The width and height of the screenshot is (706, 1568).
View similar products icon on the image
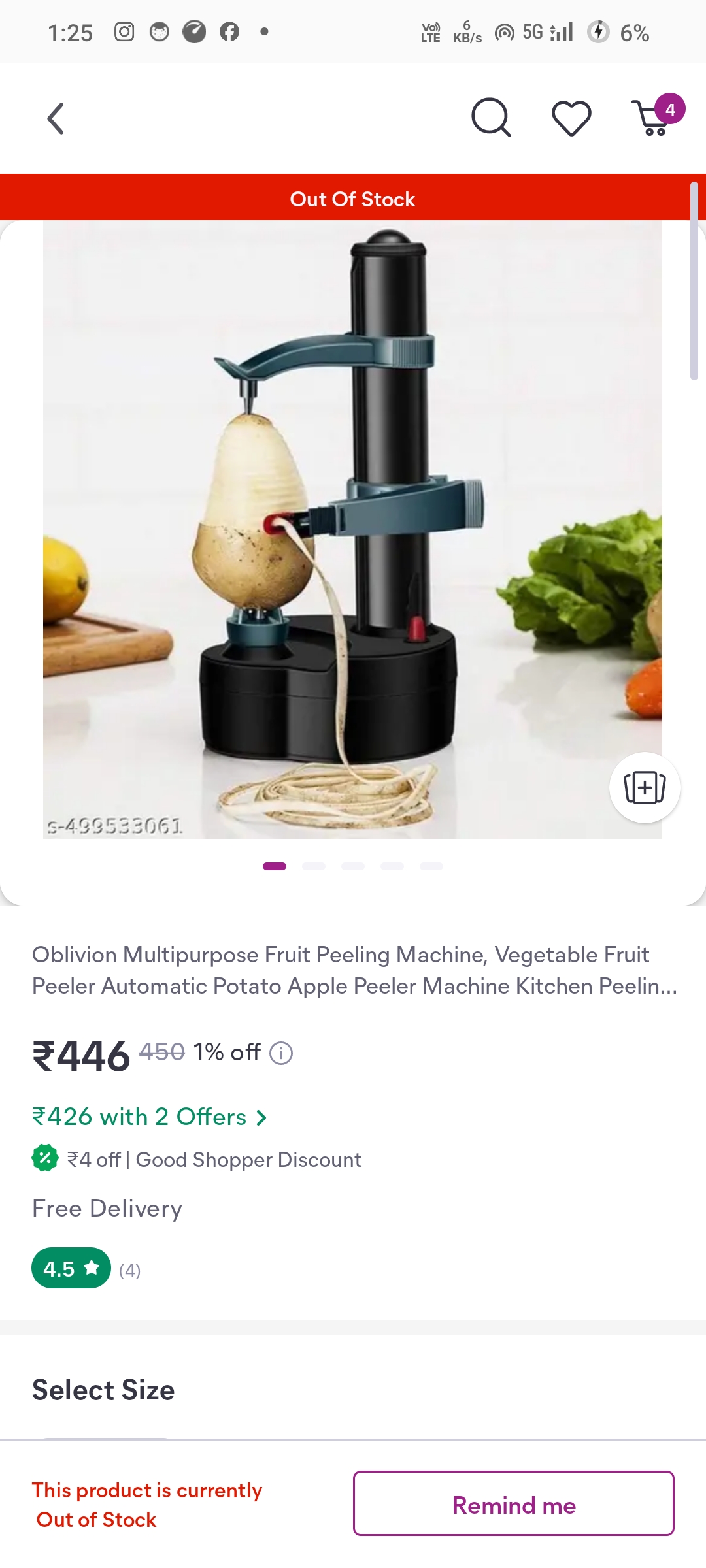(645, 787)
